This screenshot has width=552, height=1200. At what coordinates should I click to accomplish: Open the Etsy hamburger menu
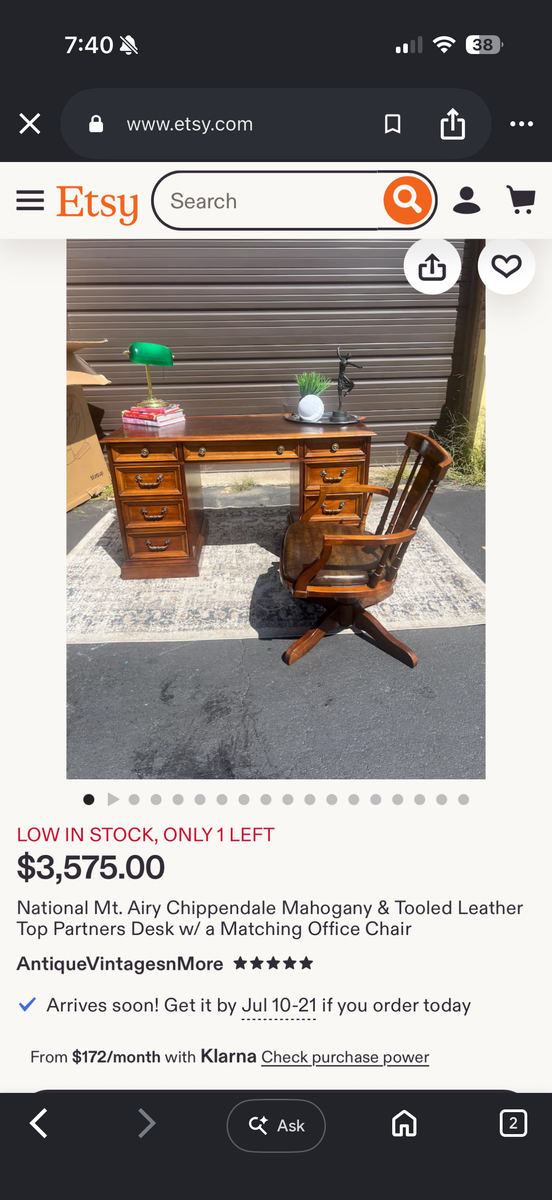30,201
